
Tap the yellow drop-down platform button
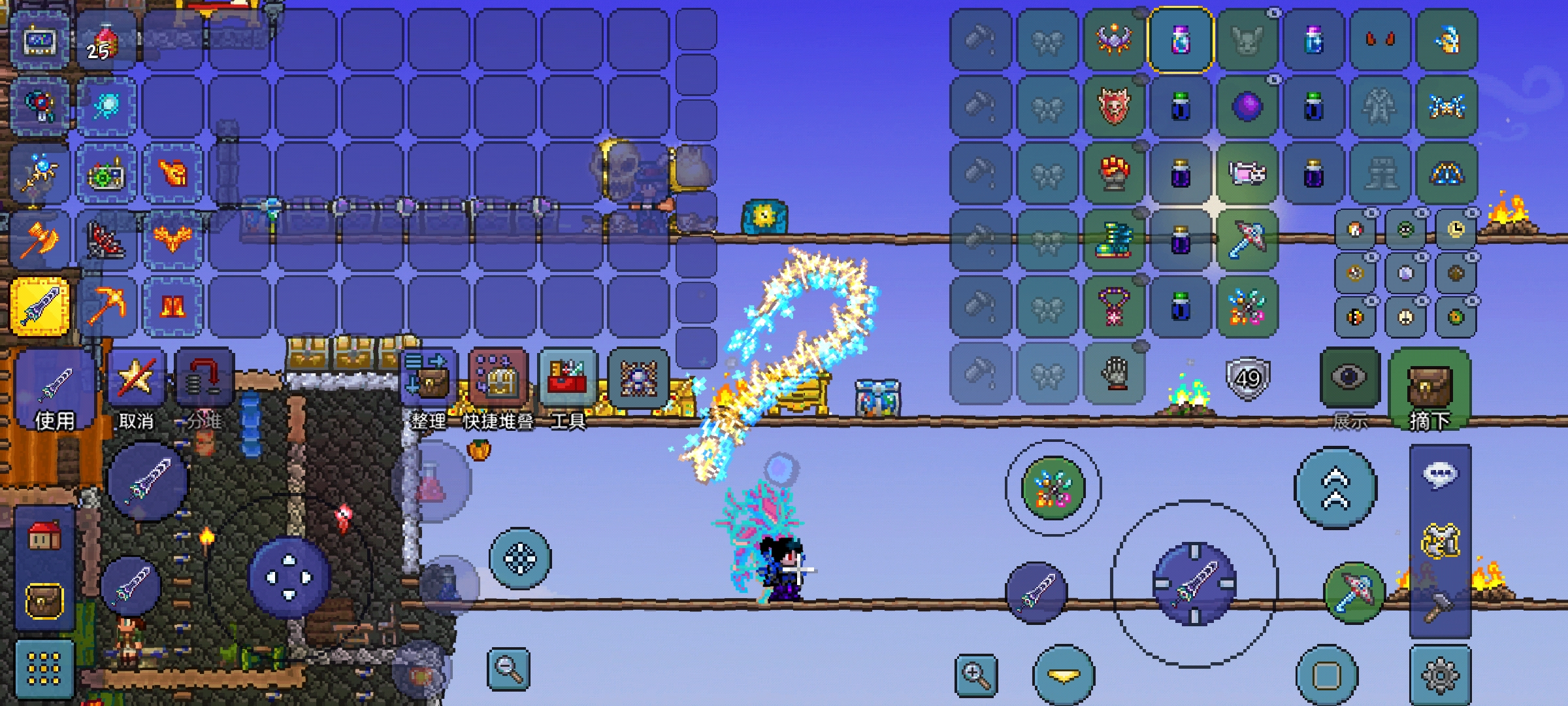(1063, 675)
